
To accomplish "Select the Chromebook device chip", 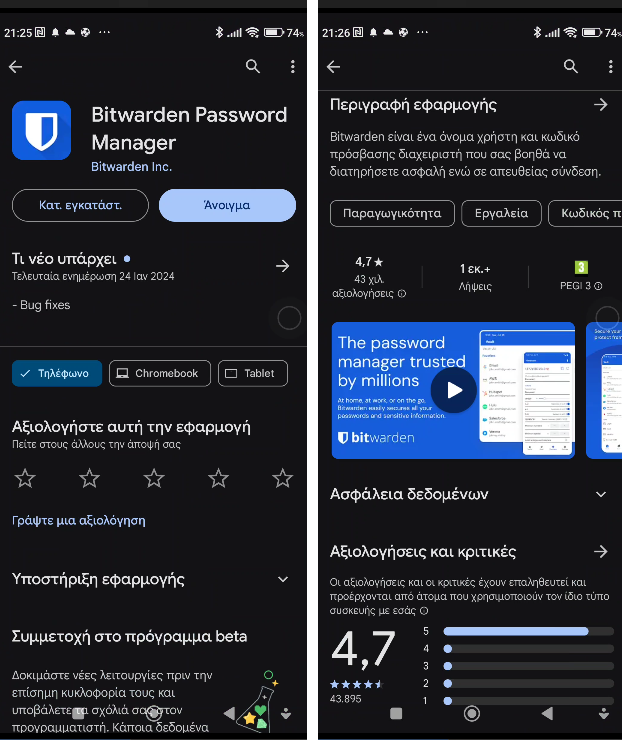I will pyautogui.click(x=159, y=373).
